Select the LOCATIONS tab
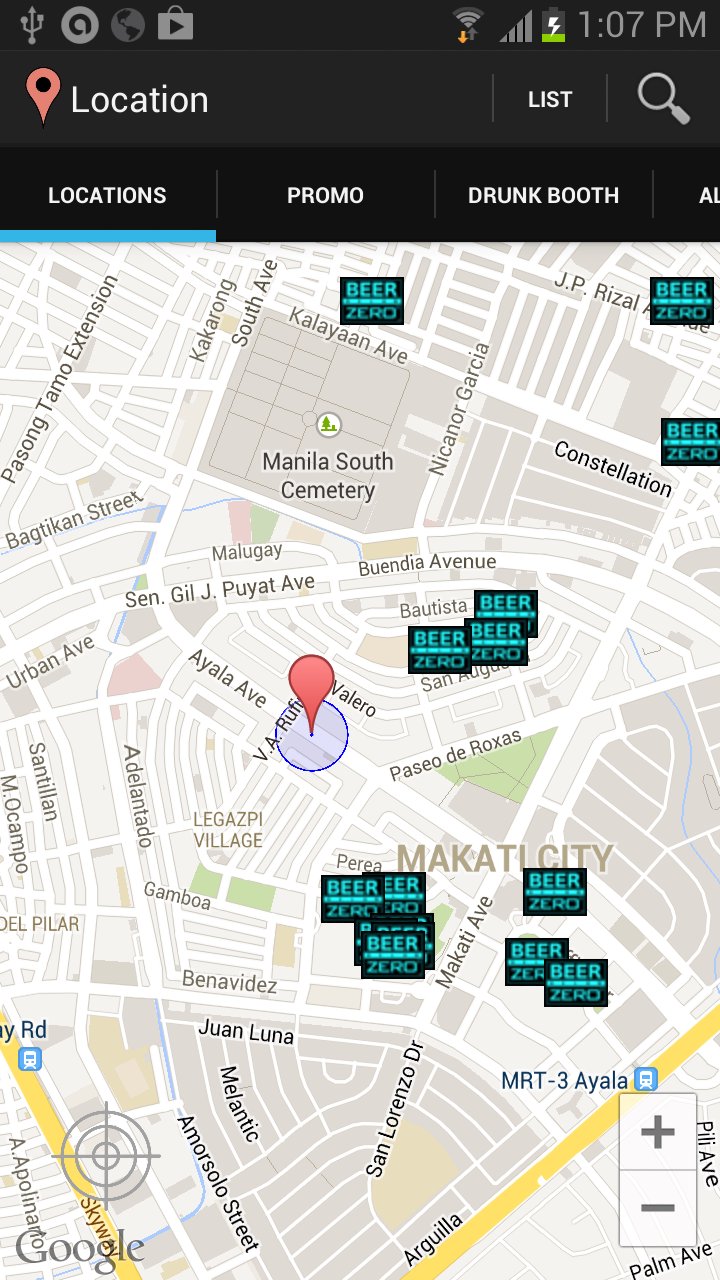 point(107,195)
